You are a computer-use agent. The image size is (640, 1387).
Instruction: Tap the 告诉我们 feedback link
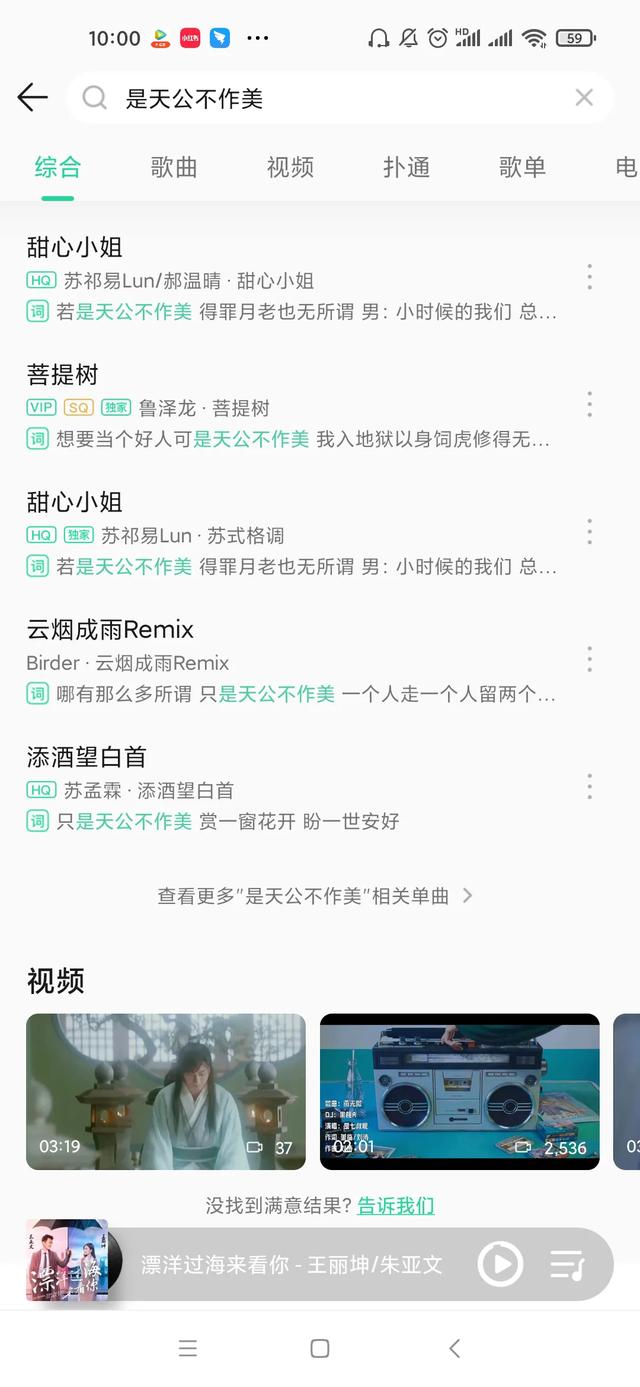(x=396, y=1205)
